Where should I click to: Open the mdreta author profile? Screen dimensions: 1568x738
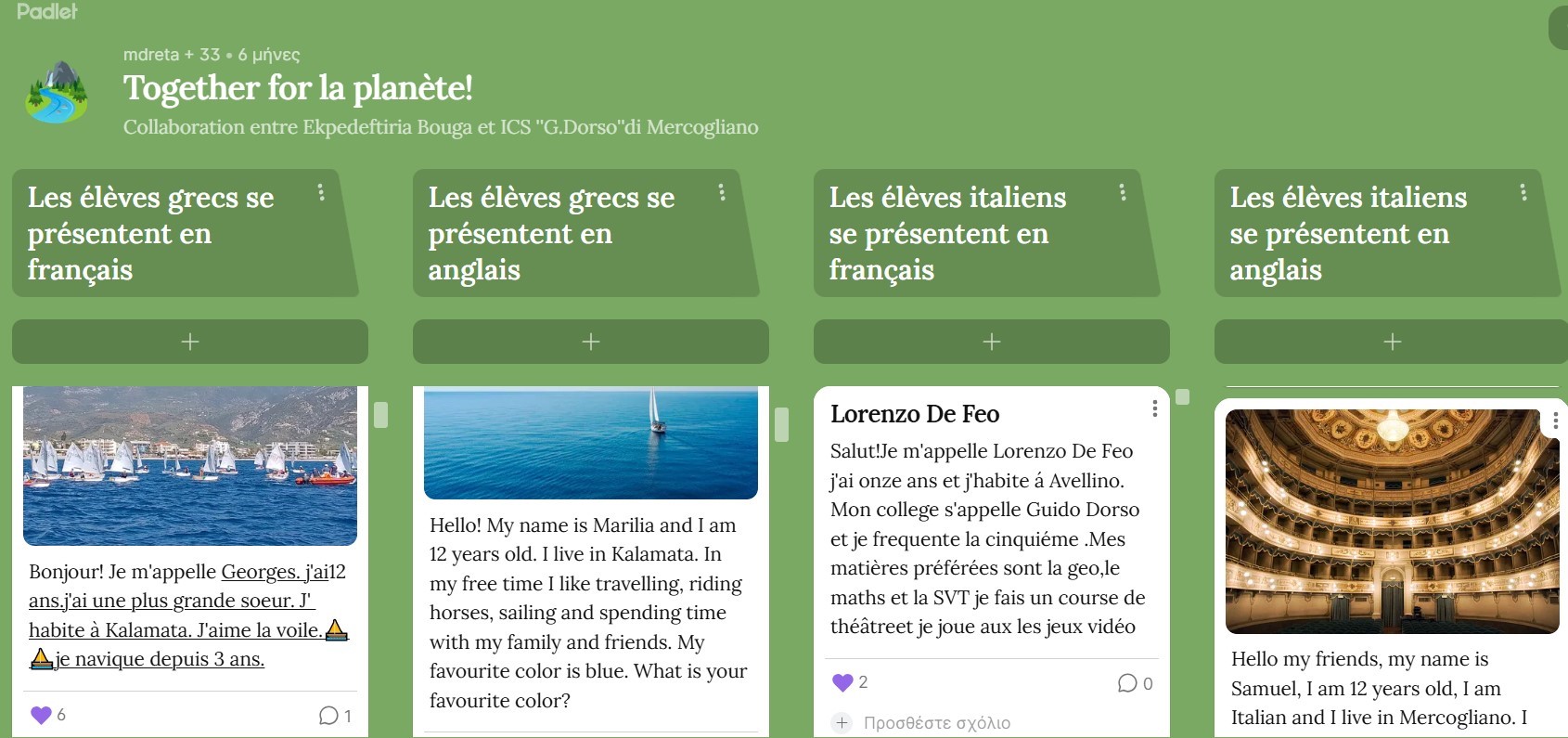(150, 55)
